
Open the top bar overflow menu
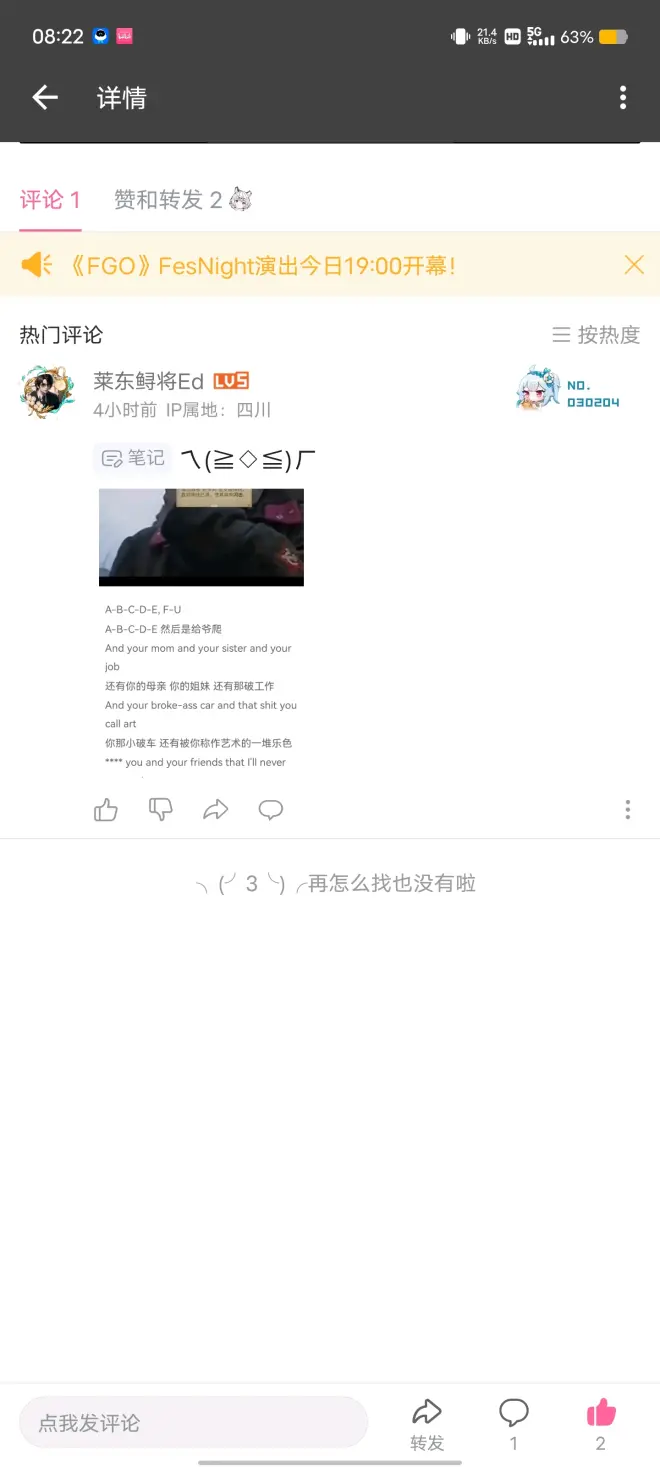tap(623, 97)
